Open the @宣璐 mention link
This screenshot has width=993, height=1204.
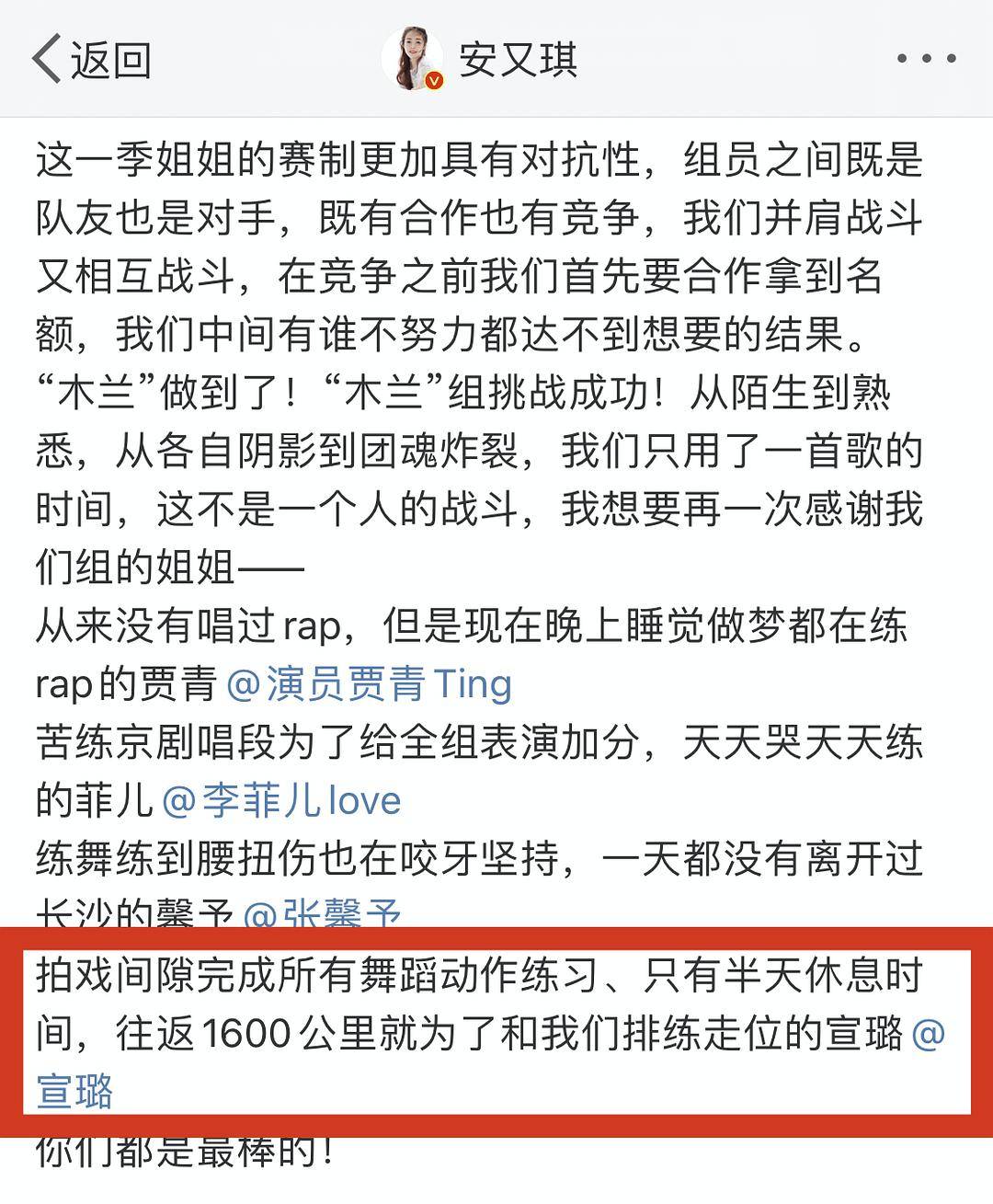pos(74,1092)
